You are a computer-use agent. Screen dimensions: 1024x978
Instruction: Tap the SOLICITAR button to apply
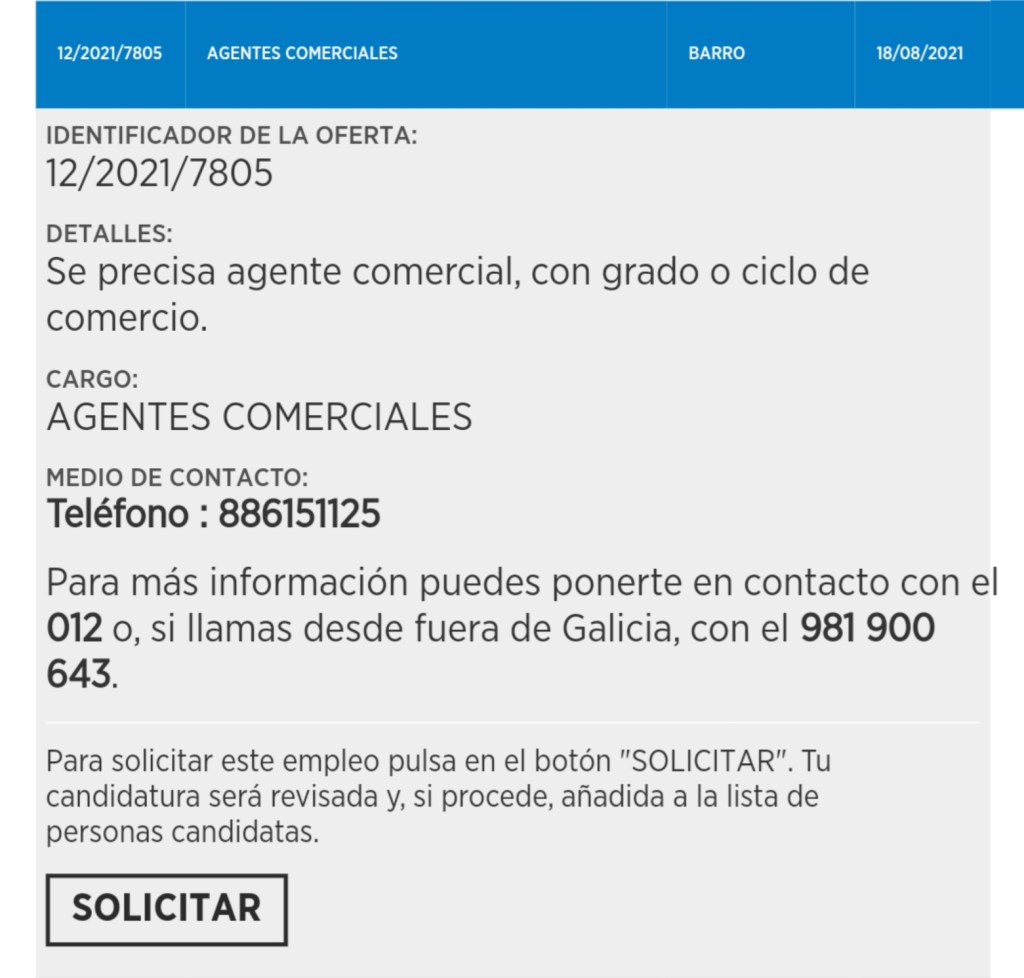166,909
